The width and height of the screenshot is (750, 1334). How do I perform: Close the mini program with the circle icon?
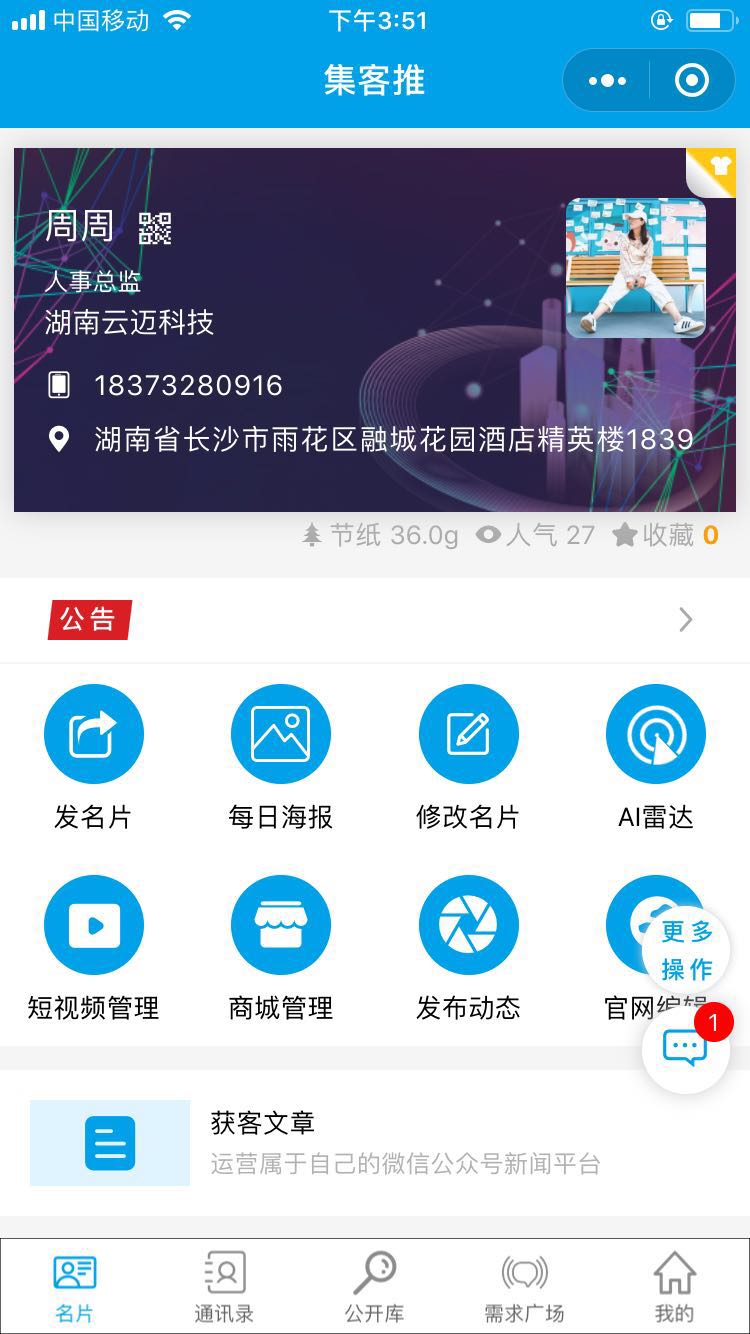pyautogui.click(x=692, y=81)
